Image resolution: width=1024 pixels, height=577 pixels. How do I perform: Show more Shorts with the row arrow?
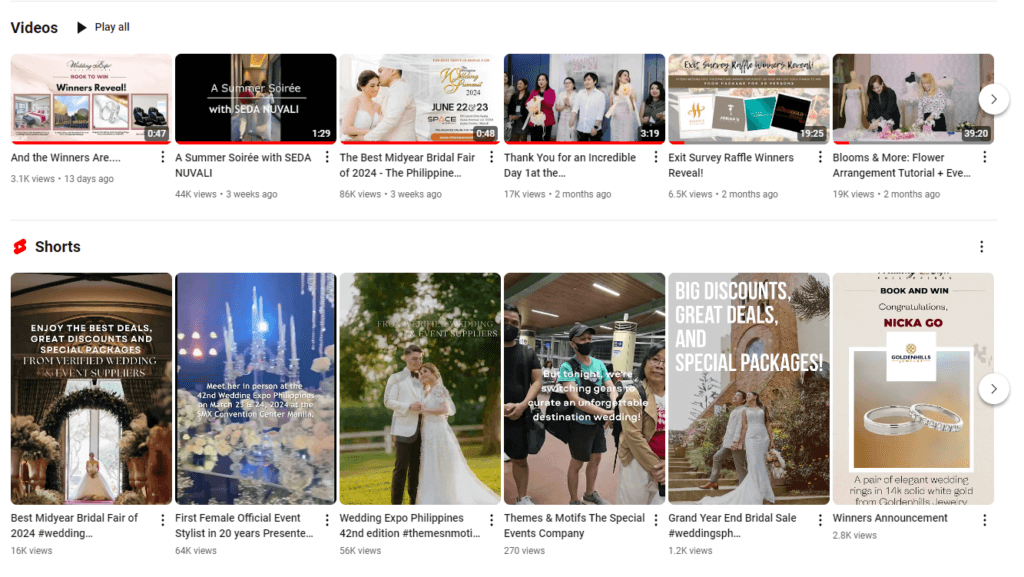(x=992, y=388)
